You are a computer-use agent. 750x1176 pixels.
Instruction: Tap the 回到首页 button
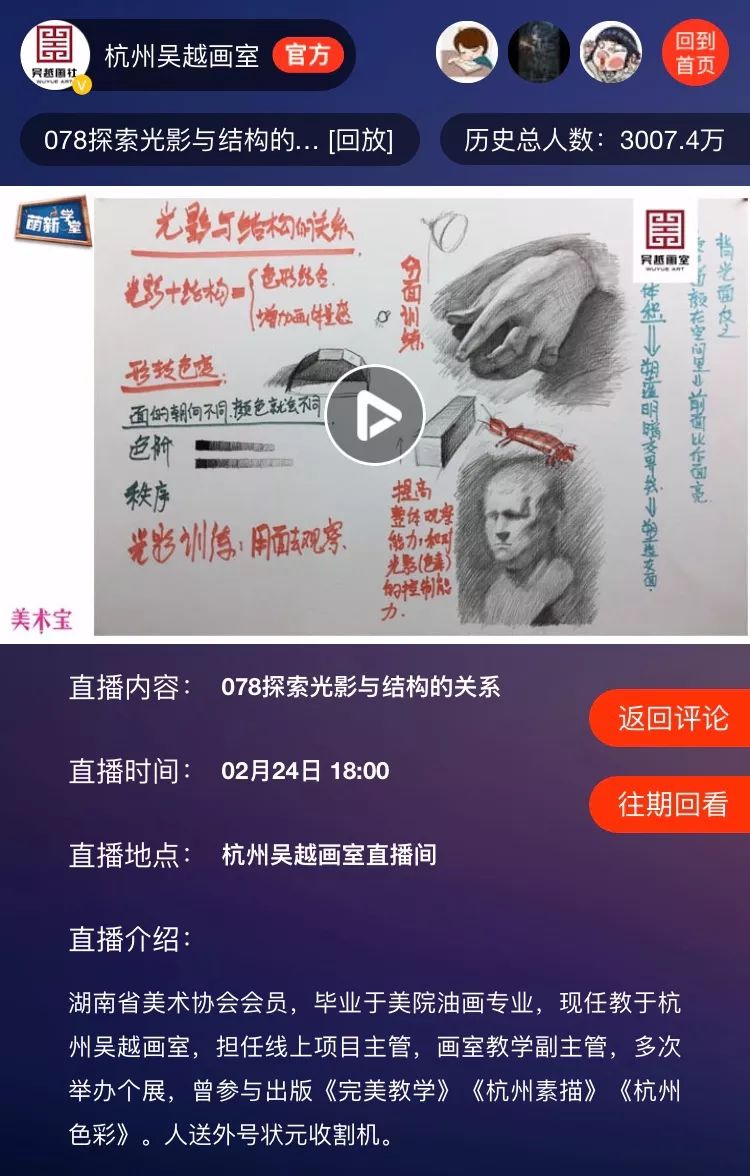click(695, 53)
